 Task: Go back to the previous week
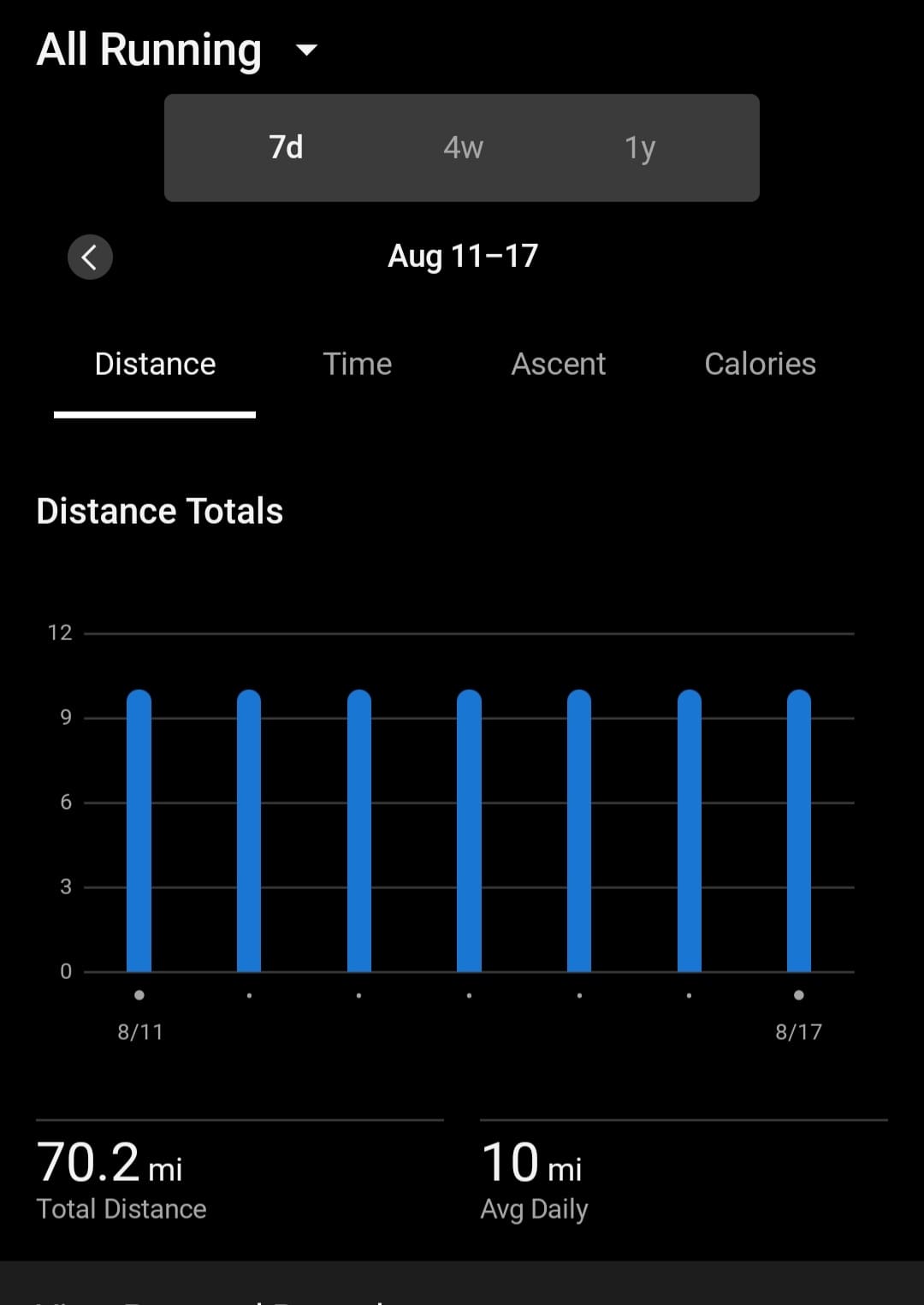[x=90, y=257]
